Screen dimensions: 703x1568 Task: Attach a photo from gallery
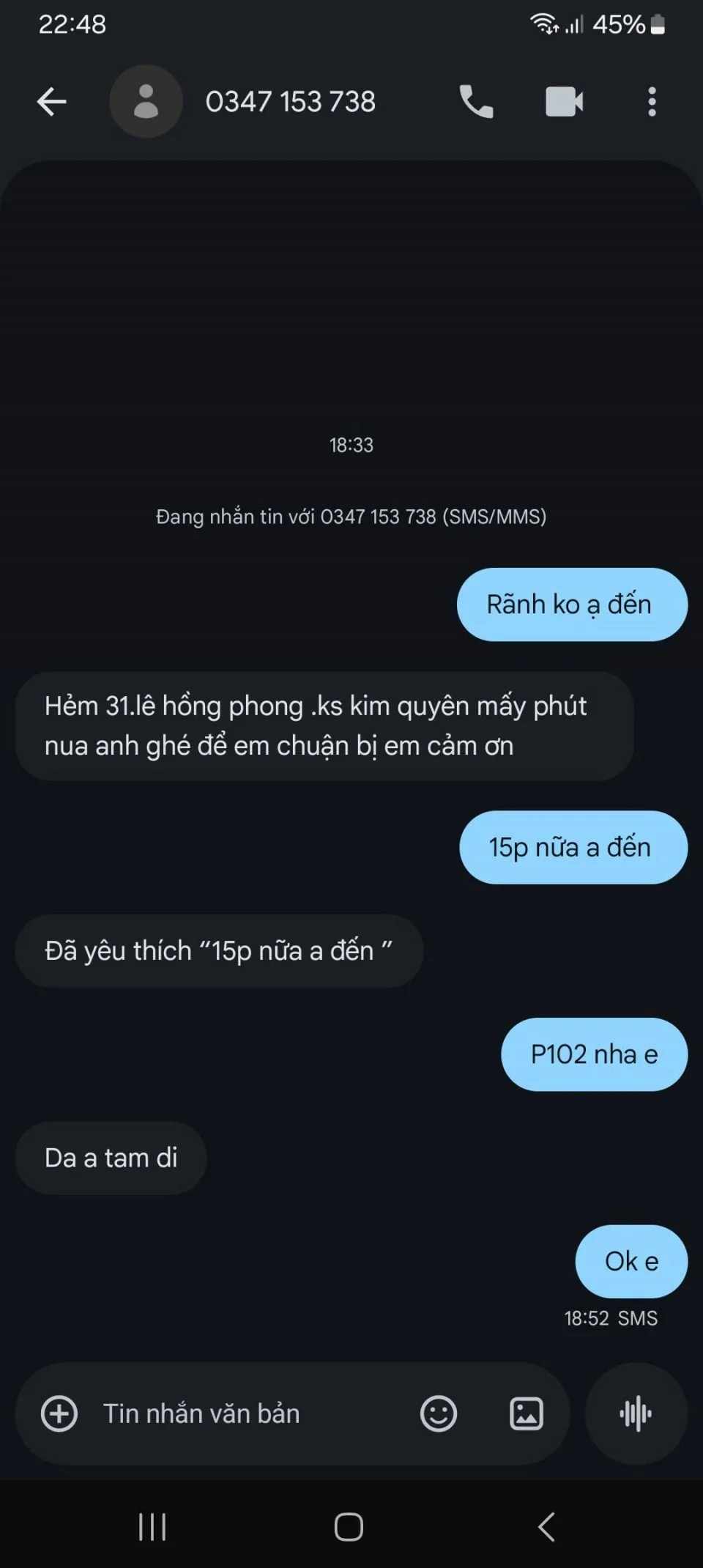(527, 1413)
